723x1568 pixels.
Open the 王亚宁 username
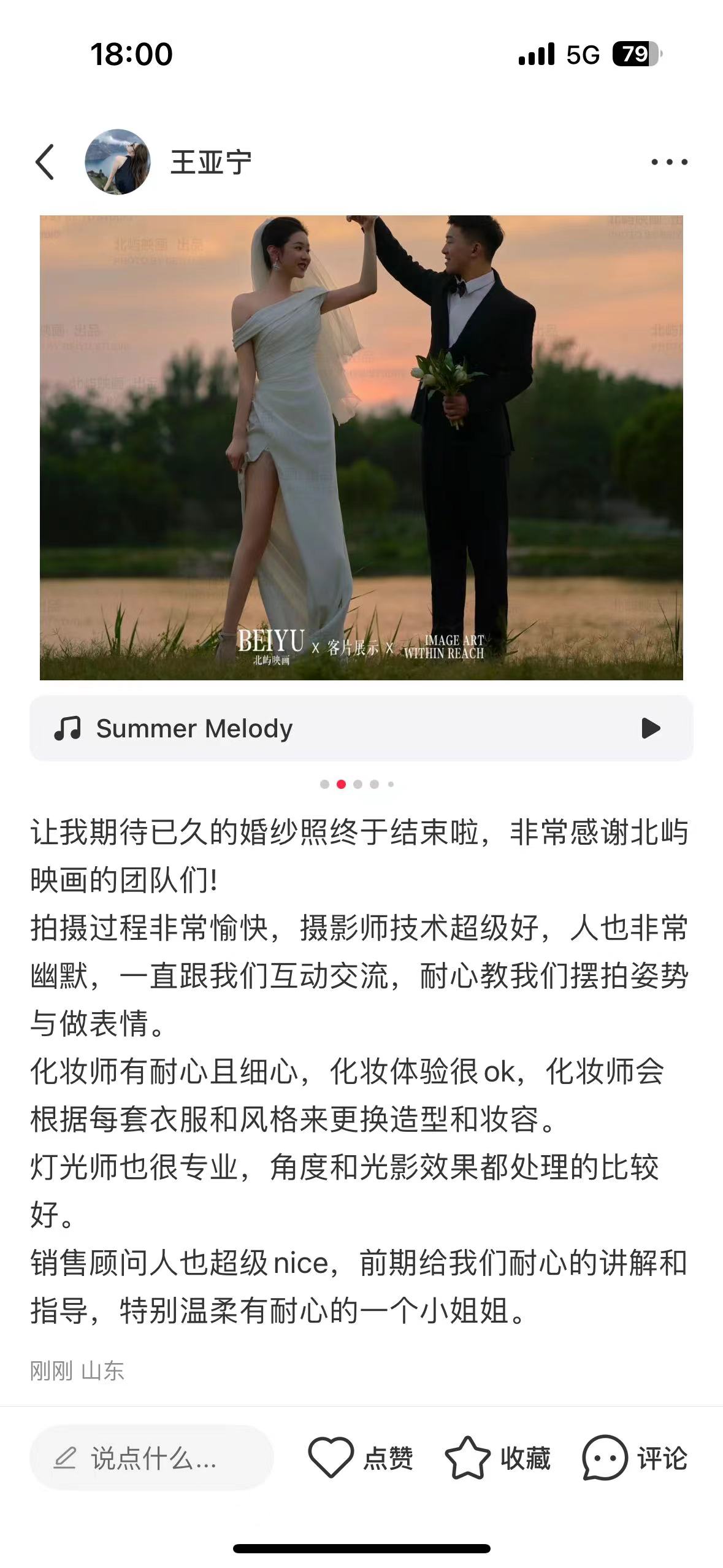tap(210, 163)
